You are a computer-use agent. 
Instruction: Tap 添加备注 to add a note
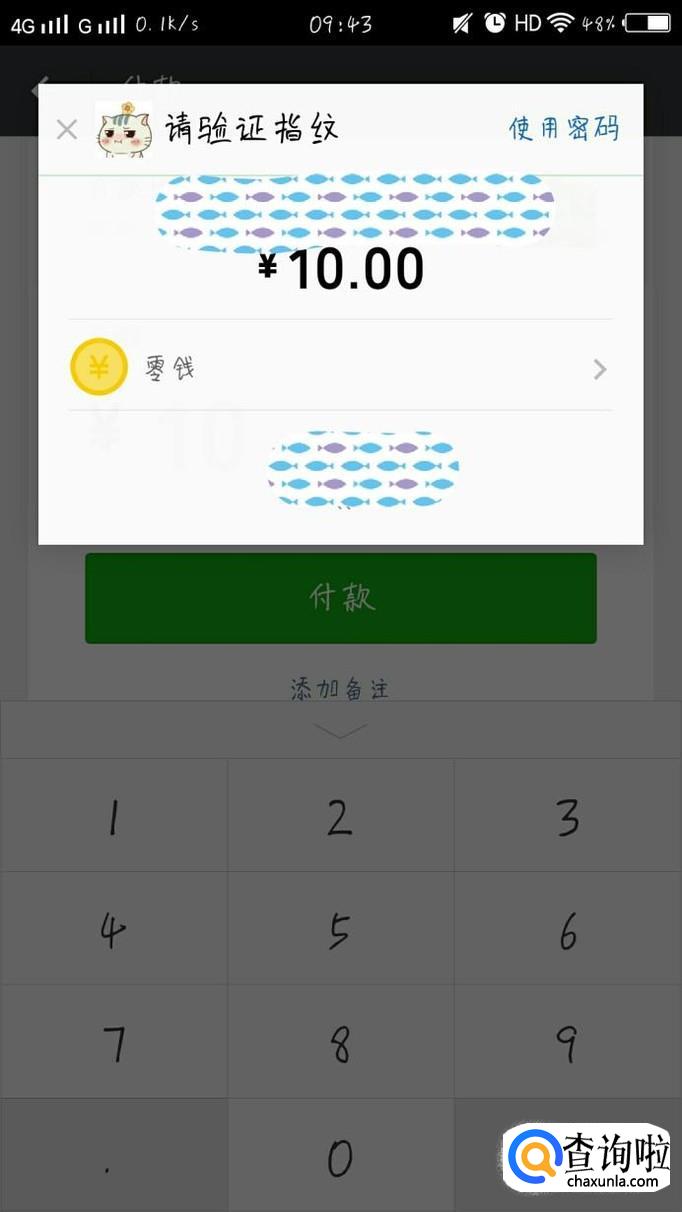340,688
